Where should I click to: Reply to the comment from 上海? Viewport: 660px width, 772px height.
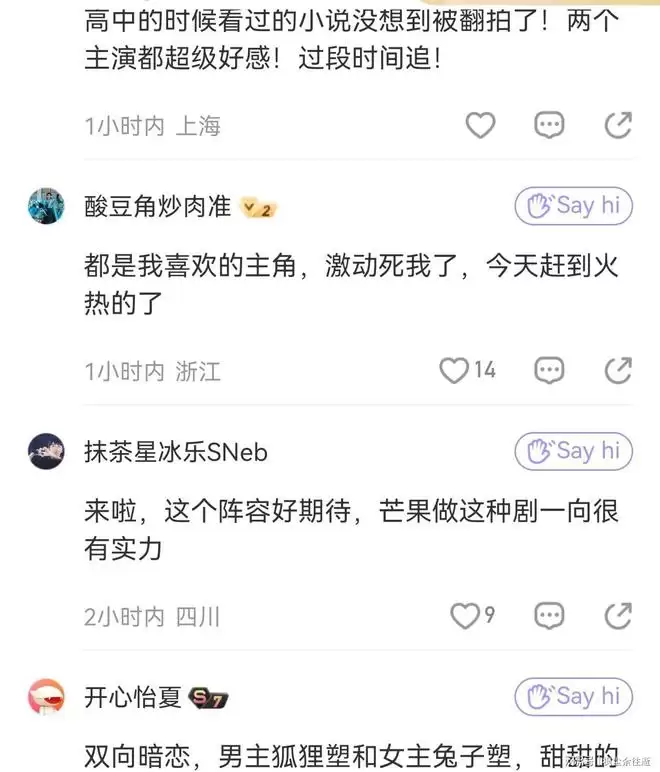(549, 125)
